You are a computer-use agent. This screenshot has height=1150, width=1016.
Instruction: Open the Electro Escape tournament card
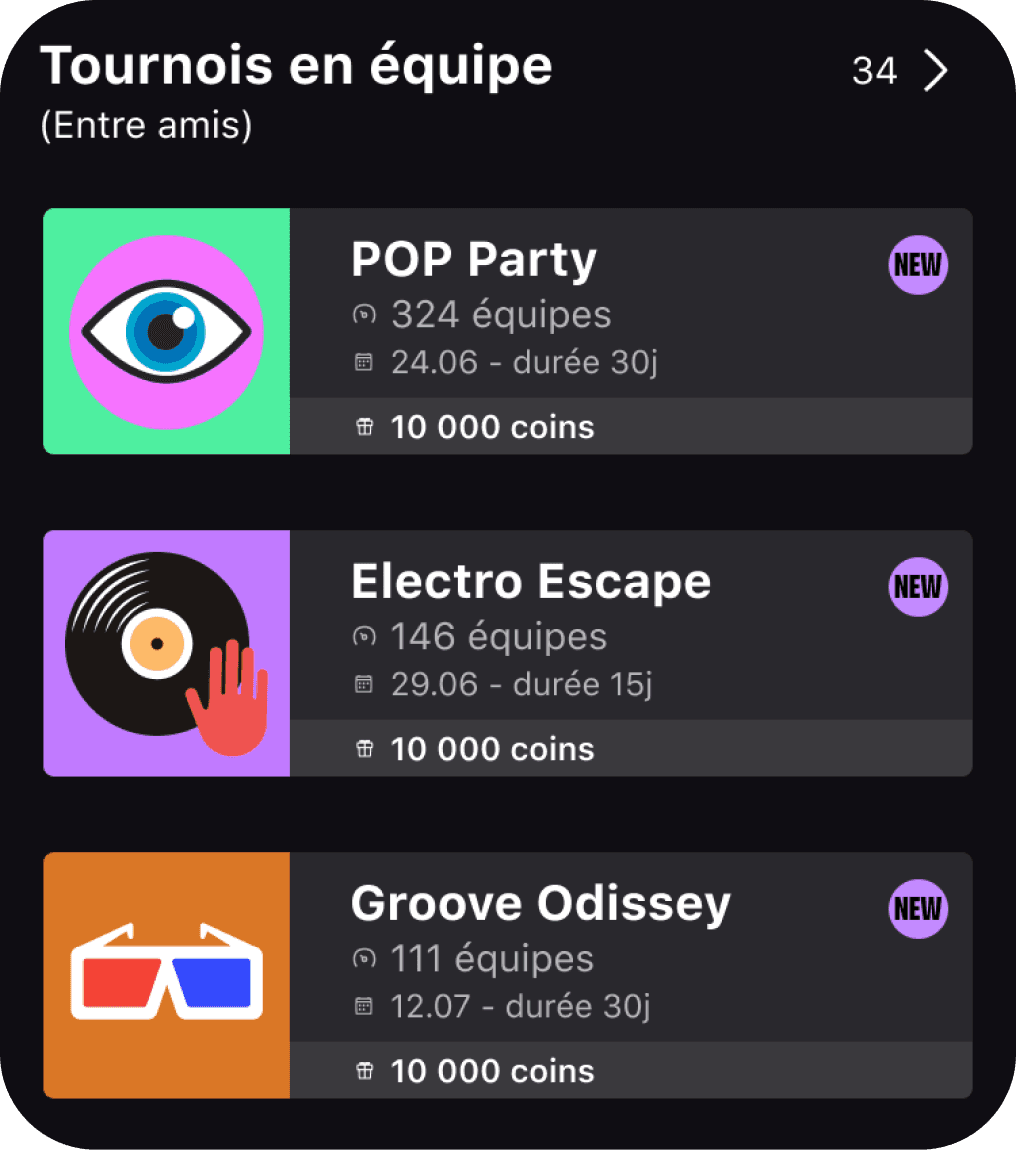click(x=507, y=653)
